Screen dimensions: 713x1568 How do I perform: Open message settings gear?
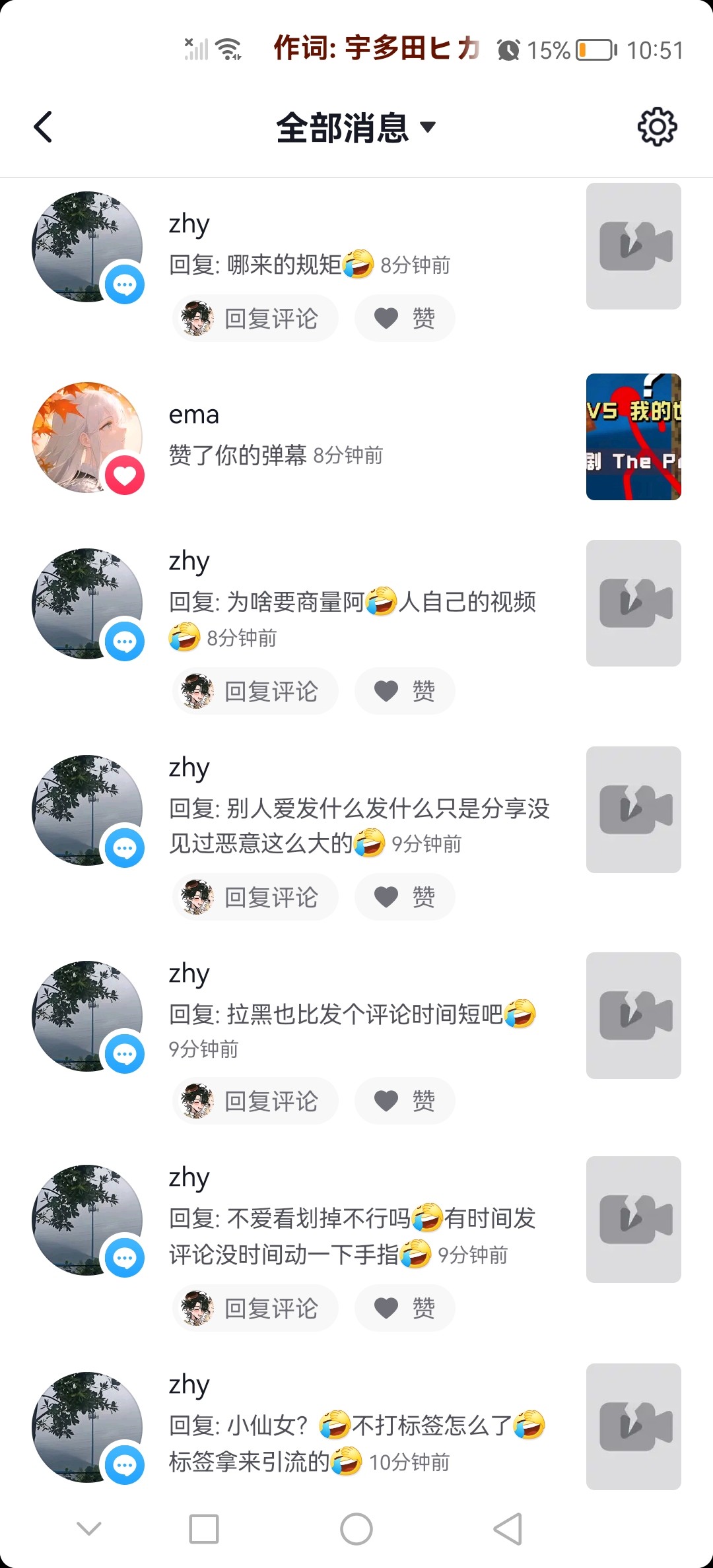click(x=657, y=127)
